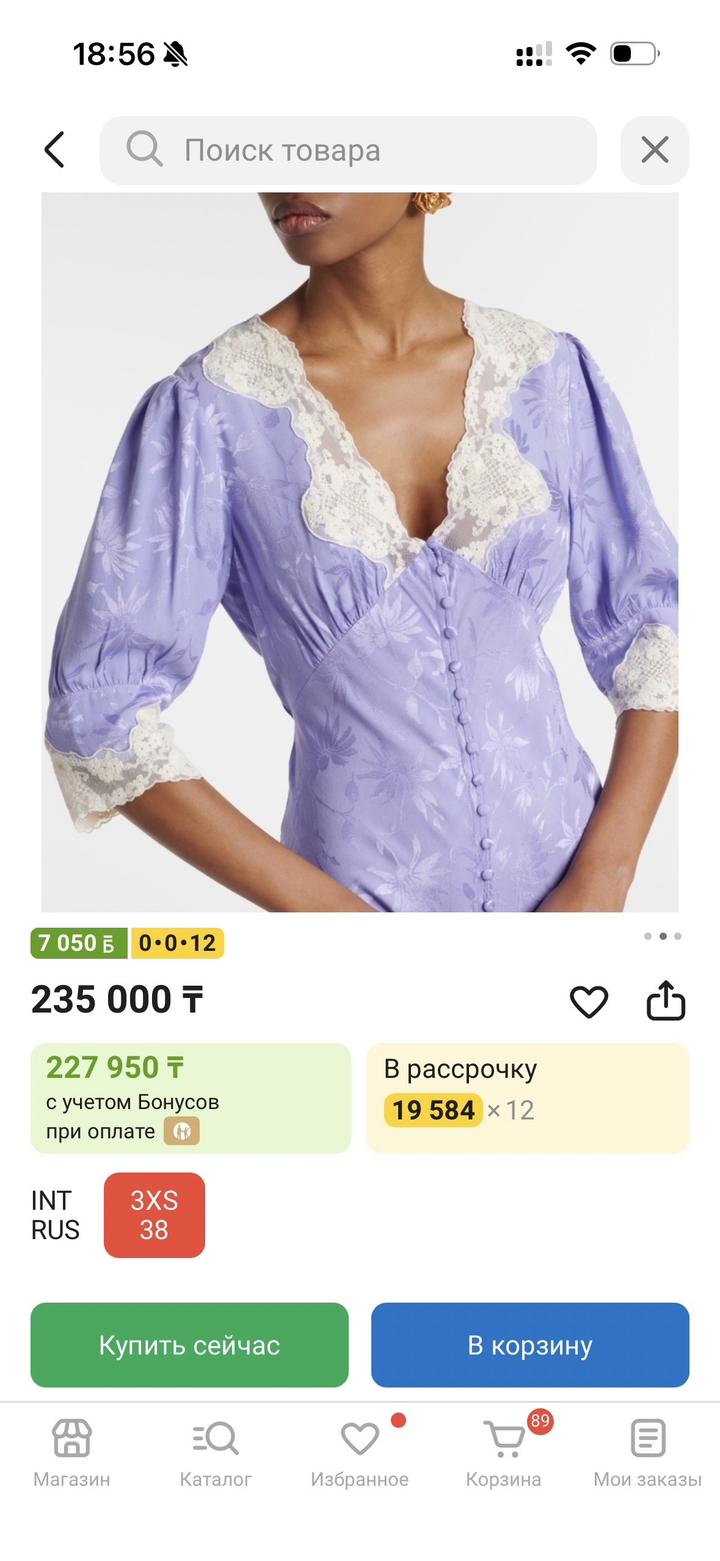
Task: Switch to the Магазин tab
Action: tap(72, 1453)
